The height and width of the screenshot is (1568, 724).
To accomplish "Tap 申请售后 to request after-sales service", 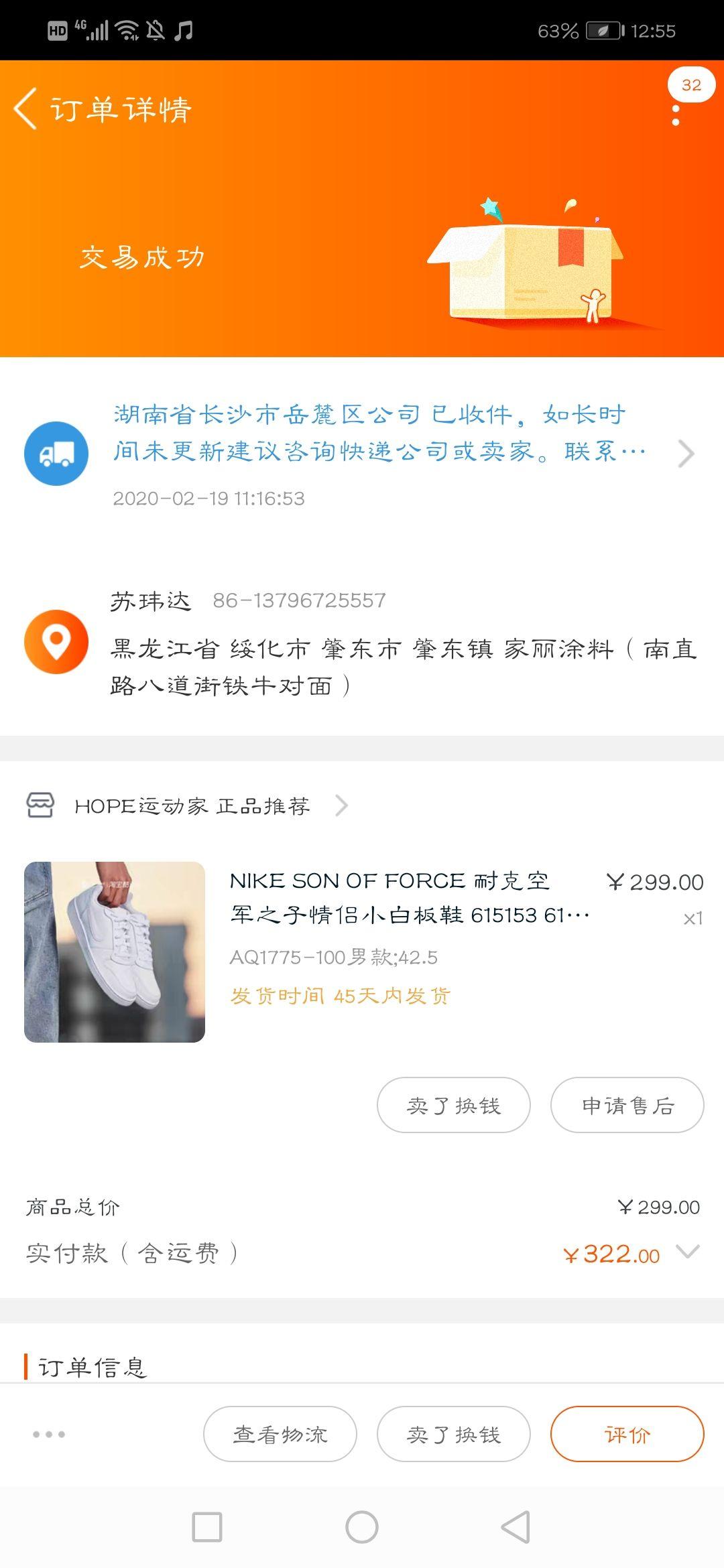I will (x=627, y=1105).
